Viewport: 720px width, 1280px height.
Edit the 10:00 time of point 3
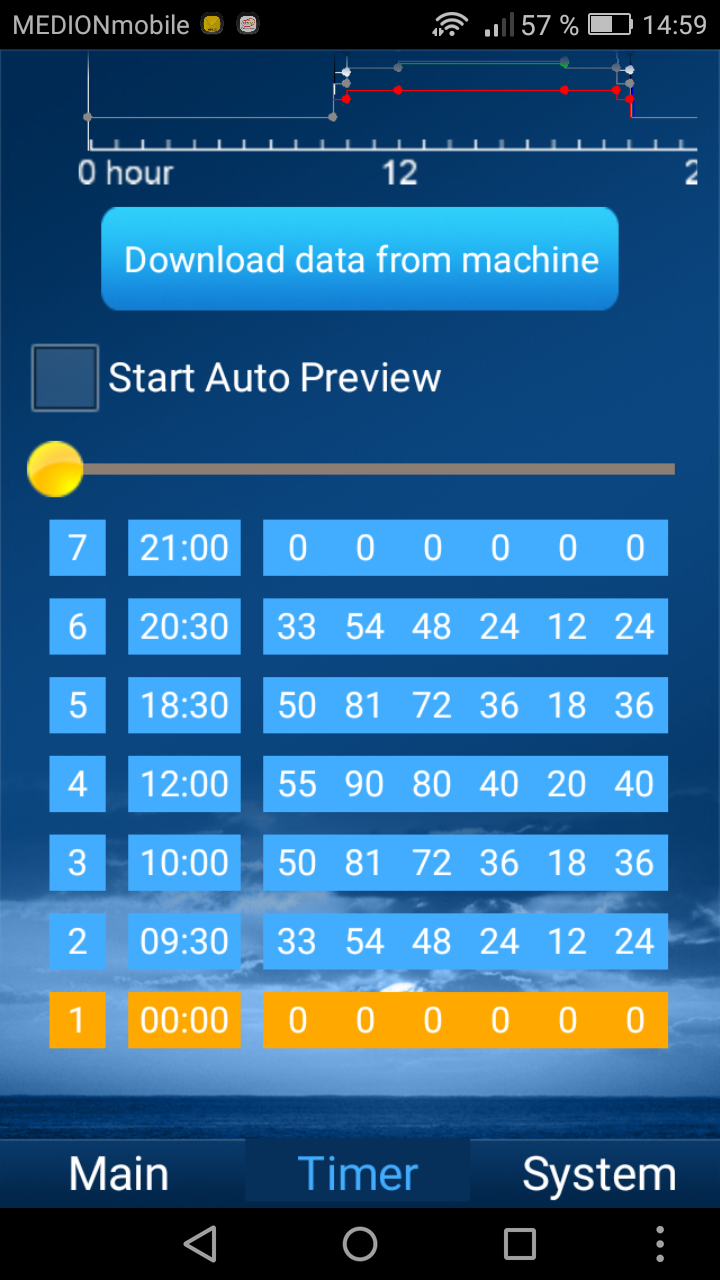click(x=184, y=862)
